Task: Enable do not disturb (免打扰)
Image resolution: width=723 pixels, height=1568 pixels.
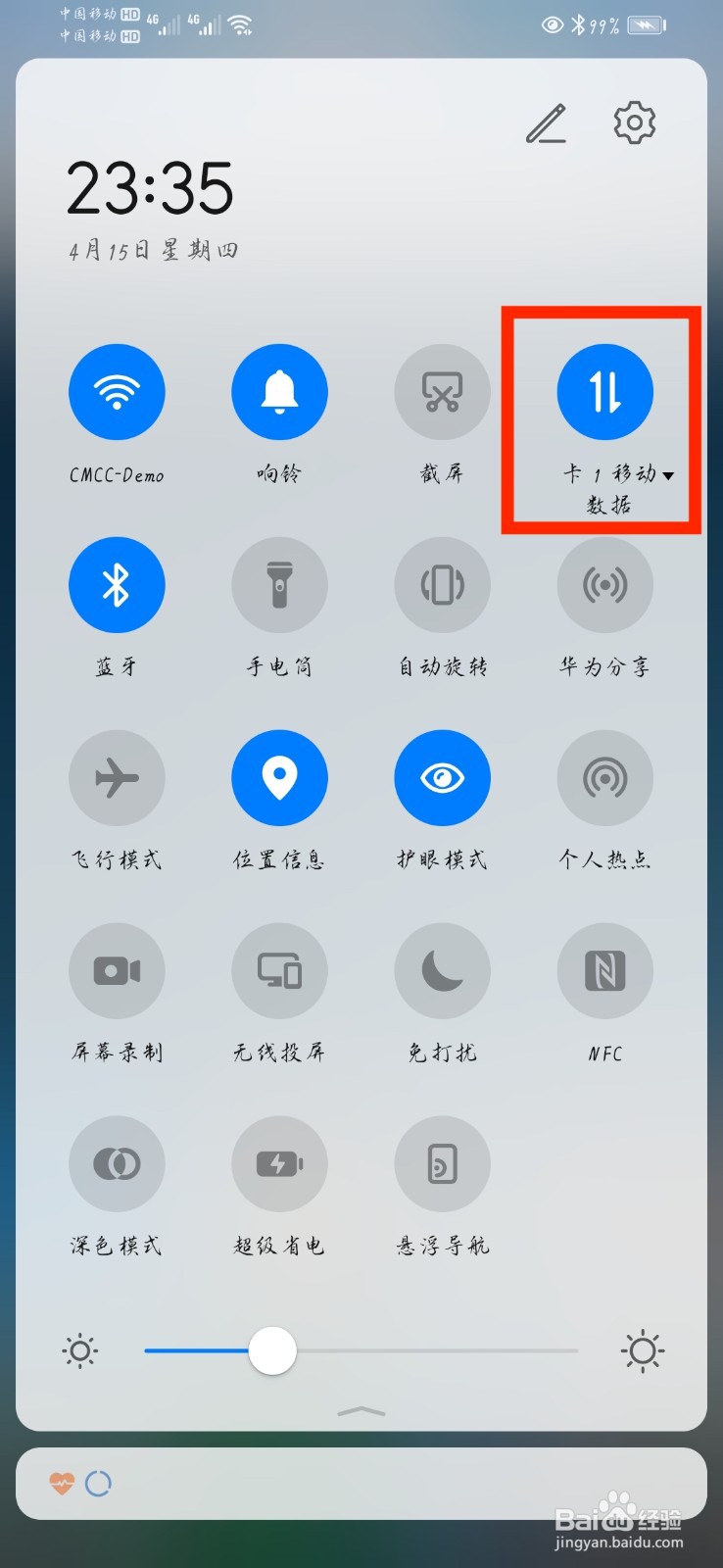Action: [x=442, y=969]
